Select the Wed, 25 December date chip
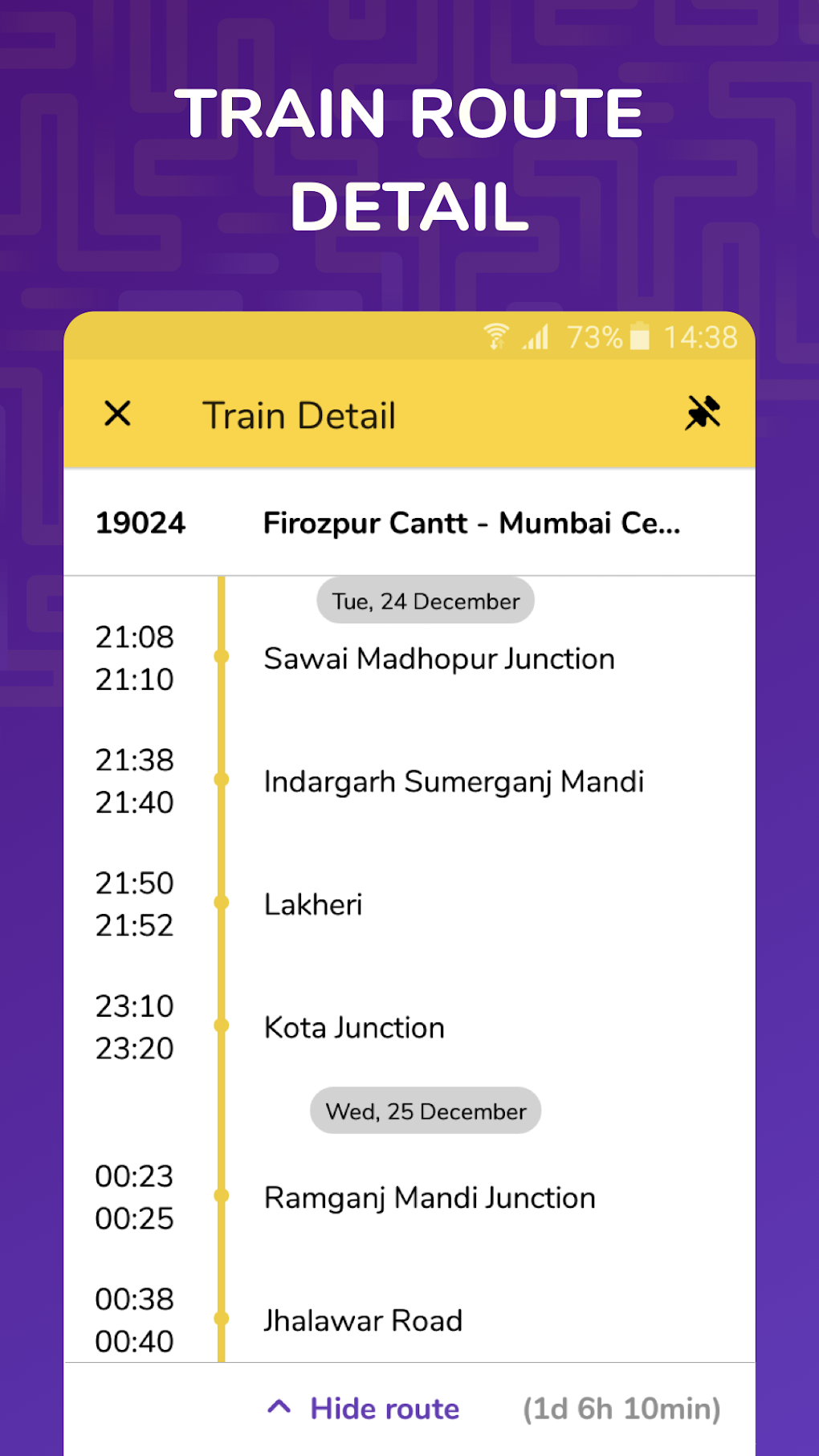Viewport: 819px width, 1456px height. [x=425, y=1111]
